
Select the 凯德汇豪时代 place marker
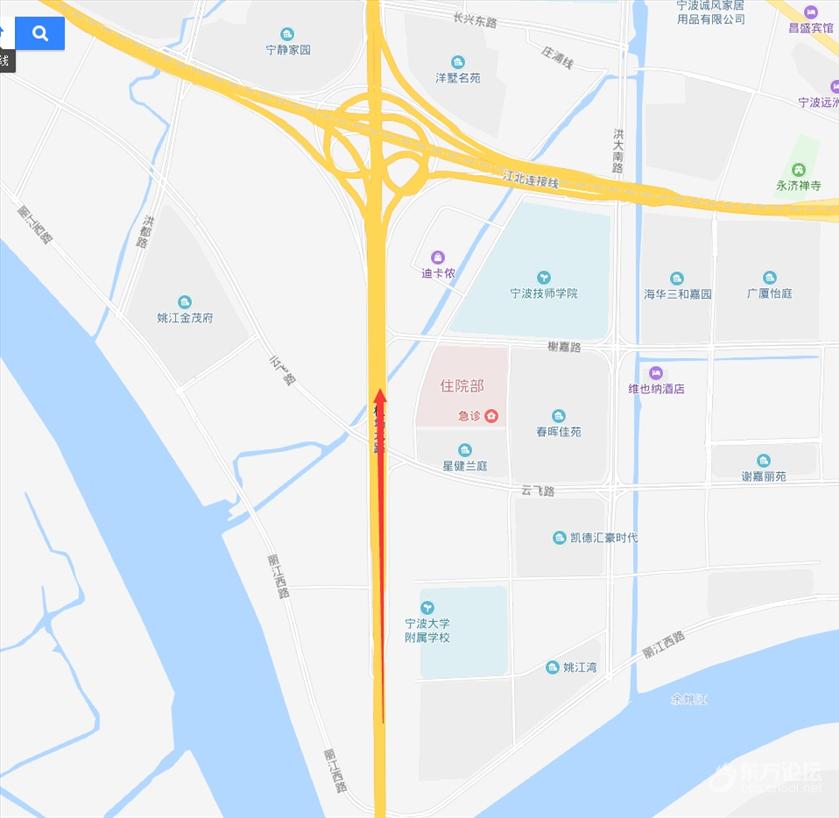(x=559, y=538)
